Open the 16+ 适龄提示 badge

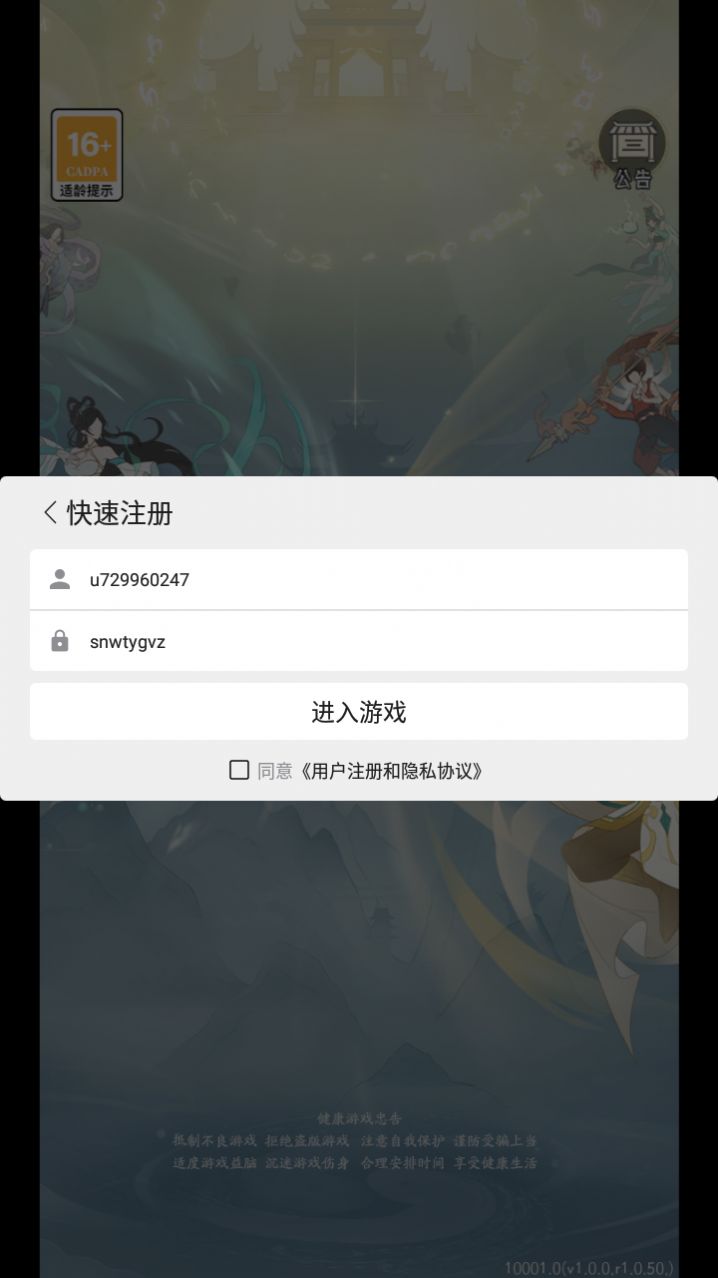[87, 155]
